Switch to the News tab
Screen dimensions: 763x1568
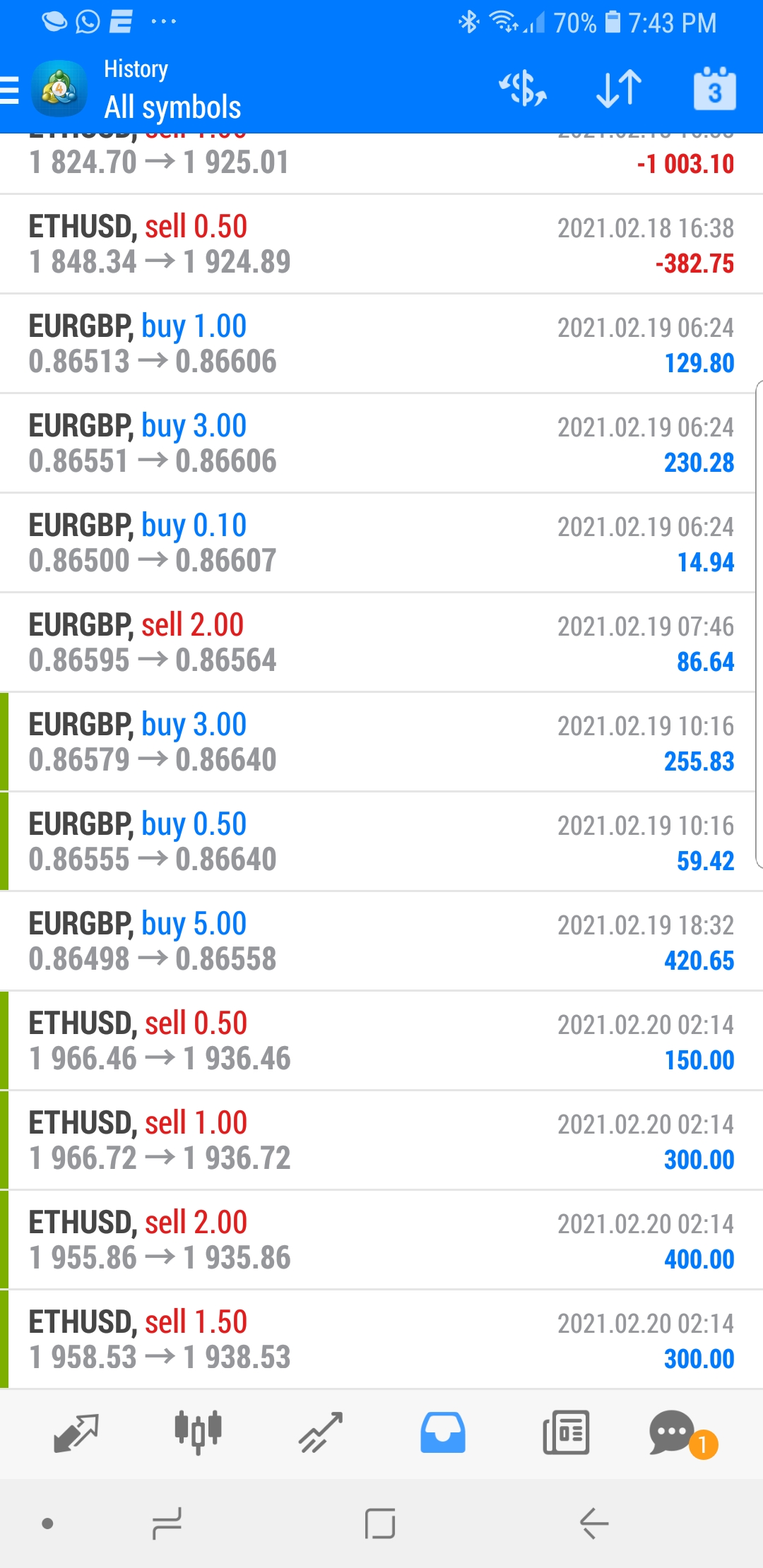pos(566,1432)
